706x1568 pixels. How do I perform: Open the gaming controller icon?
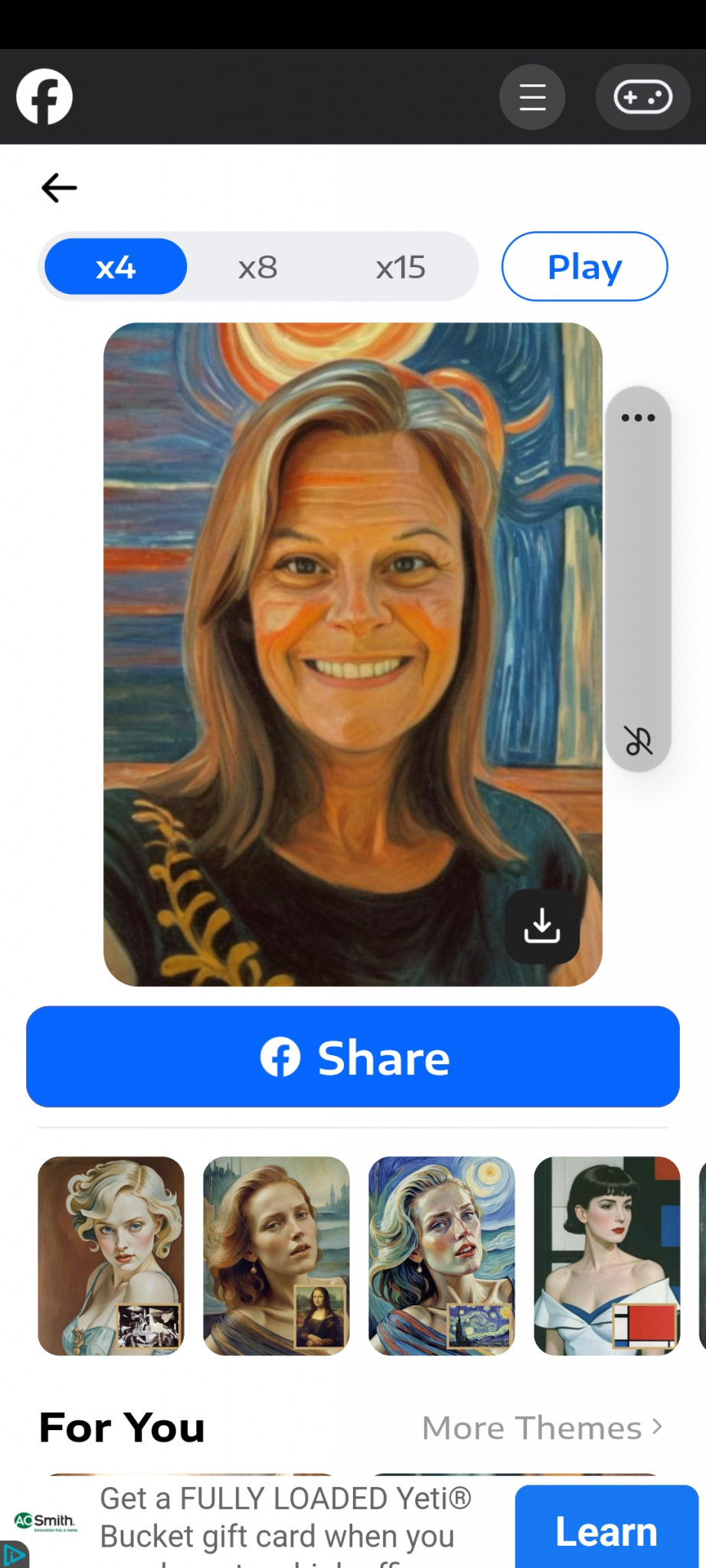643,97
